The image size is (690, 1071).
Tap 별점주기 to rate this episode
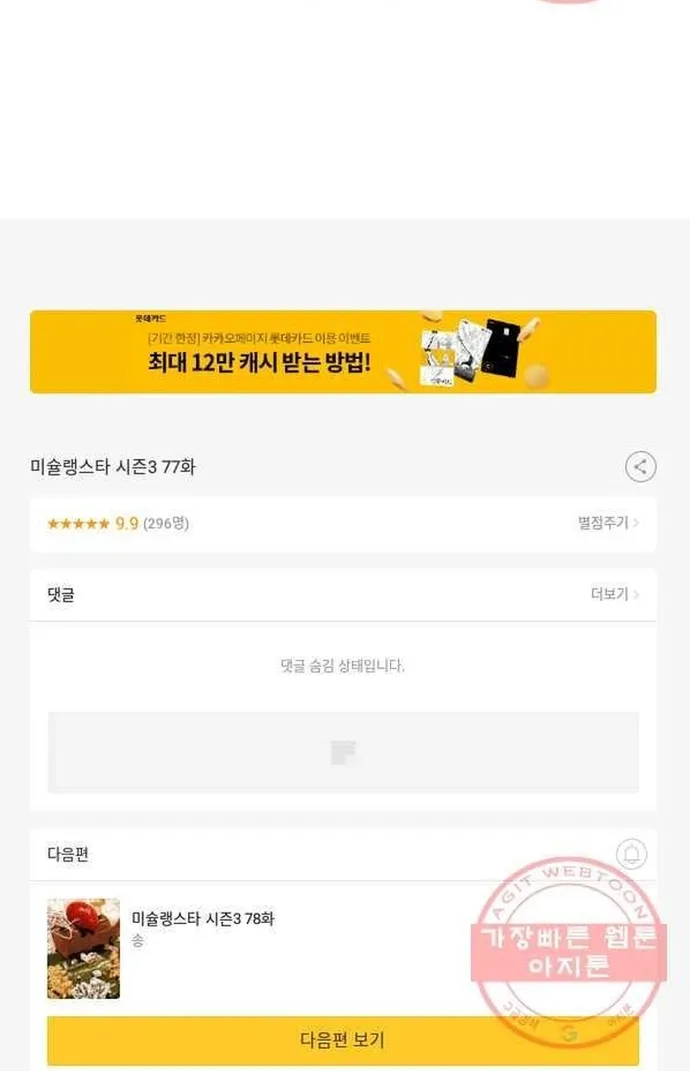click(608, 523)
